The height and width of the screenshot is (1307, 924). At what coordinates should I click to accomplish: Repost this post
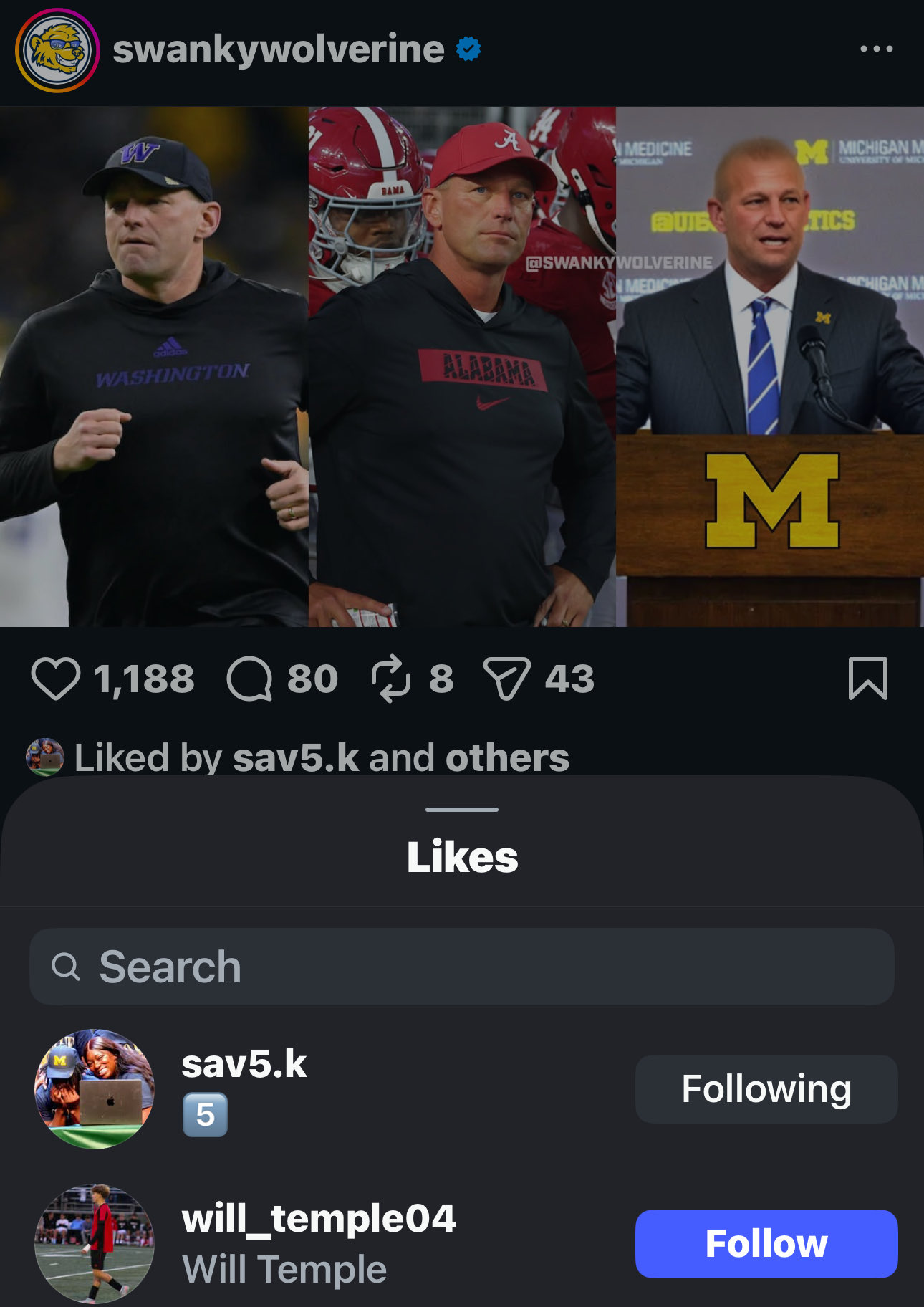tap(391, 679)
